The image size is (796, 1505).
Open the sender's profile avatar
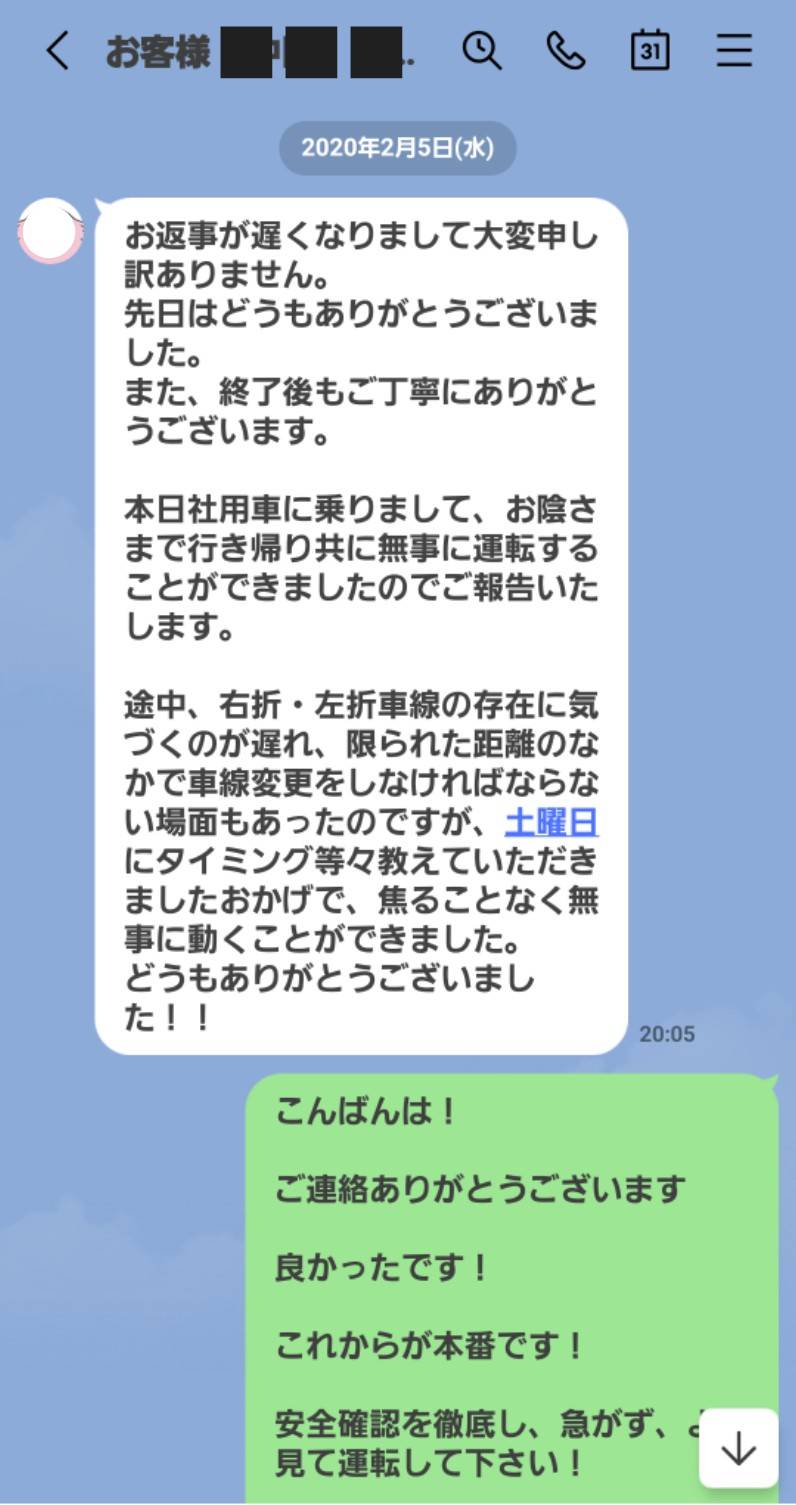click(x=51, y=231)
